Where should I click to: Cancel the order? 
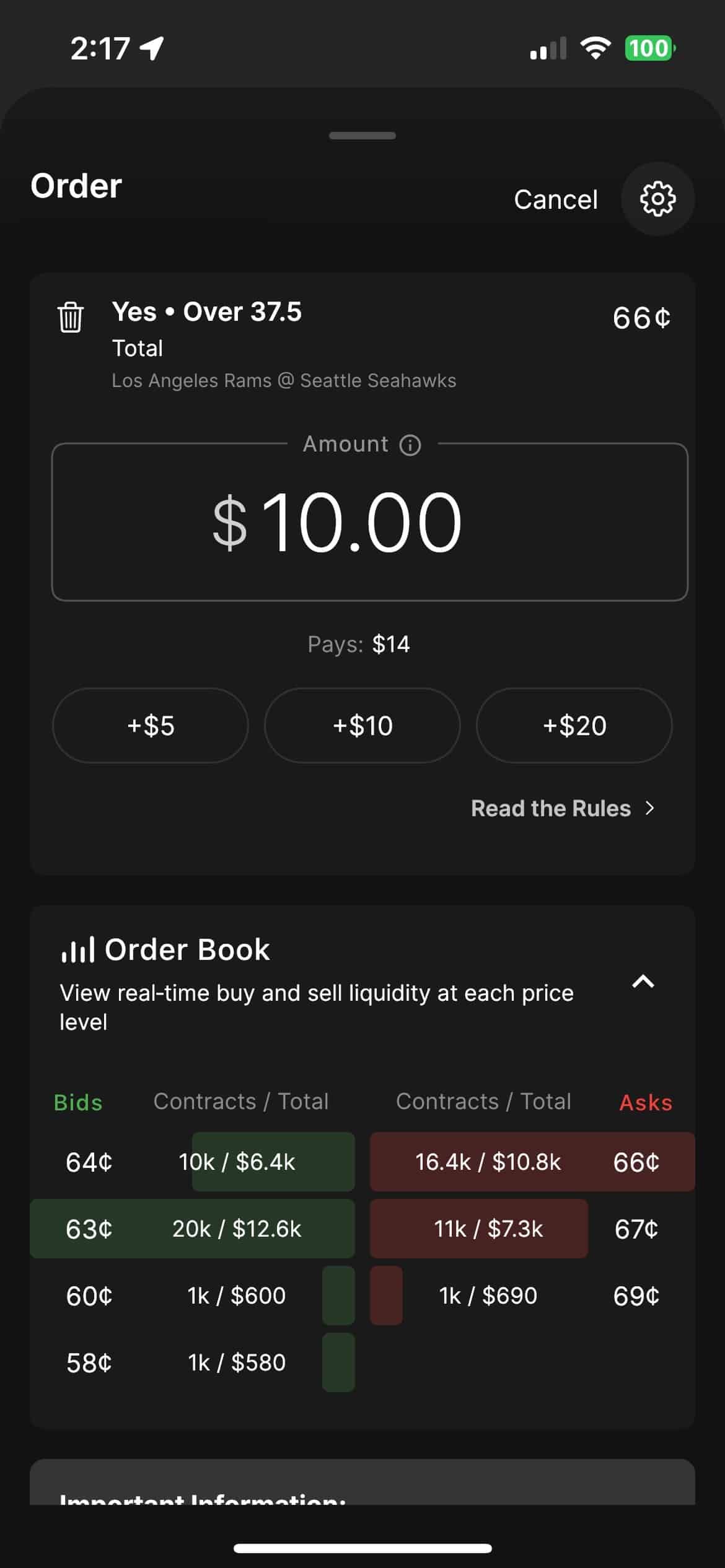[x=555, y=199]
